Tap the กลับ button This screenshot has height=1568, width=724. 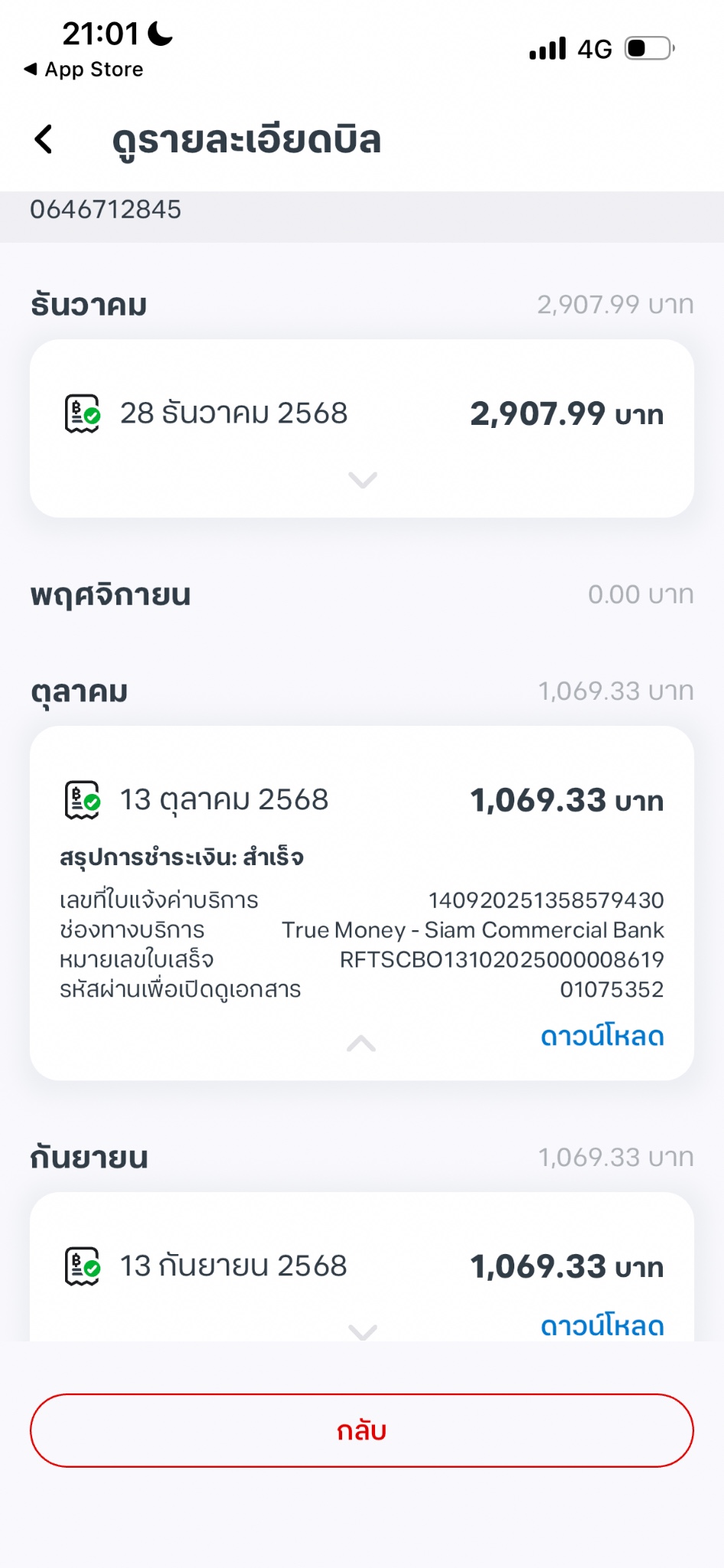tap(362, 1430)
